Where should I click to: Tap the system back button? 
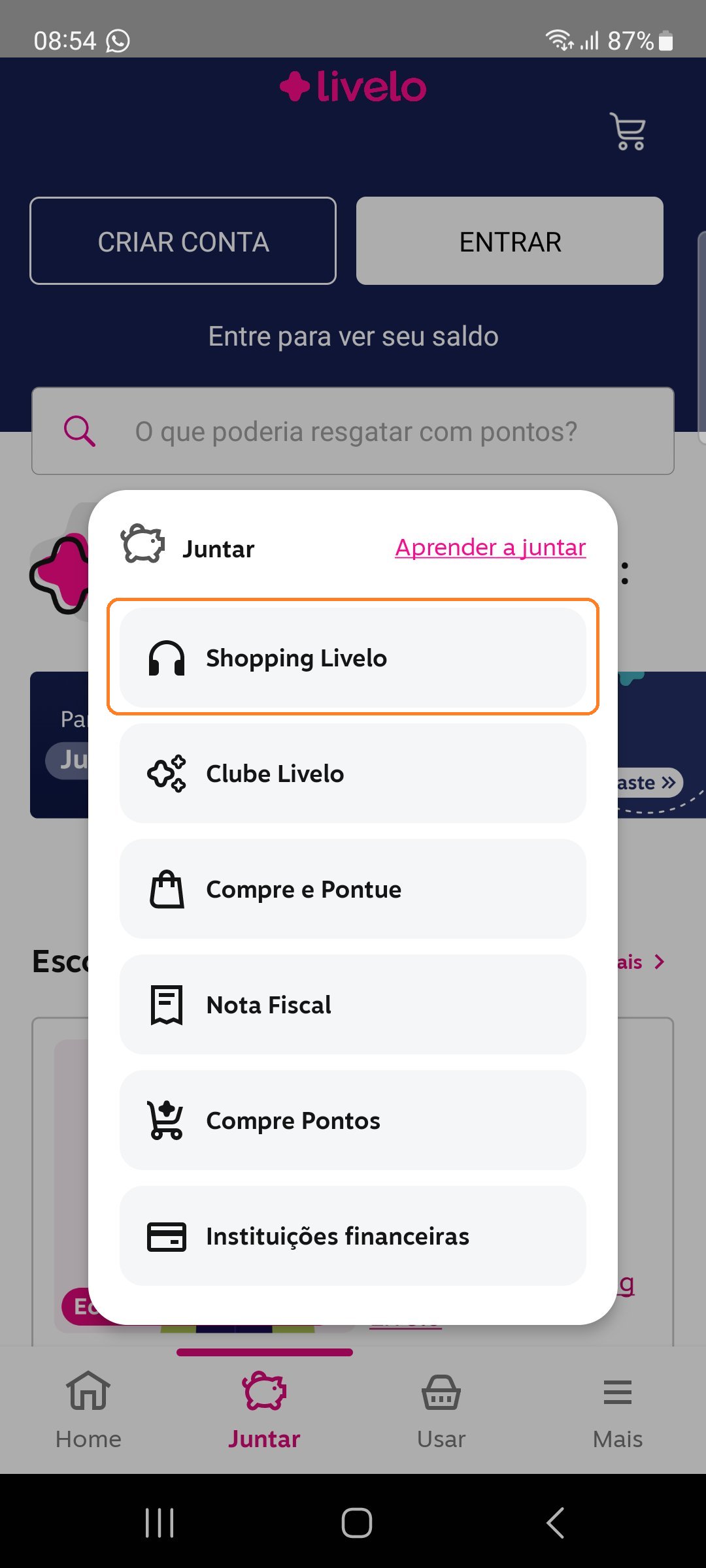tap(555, 1523)
